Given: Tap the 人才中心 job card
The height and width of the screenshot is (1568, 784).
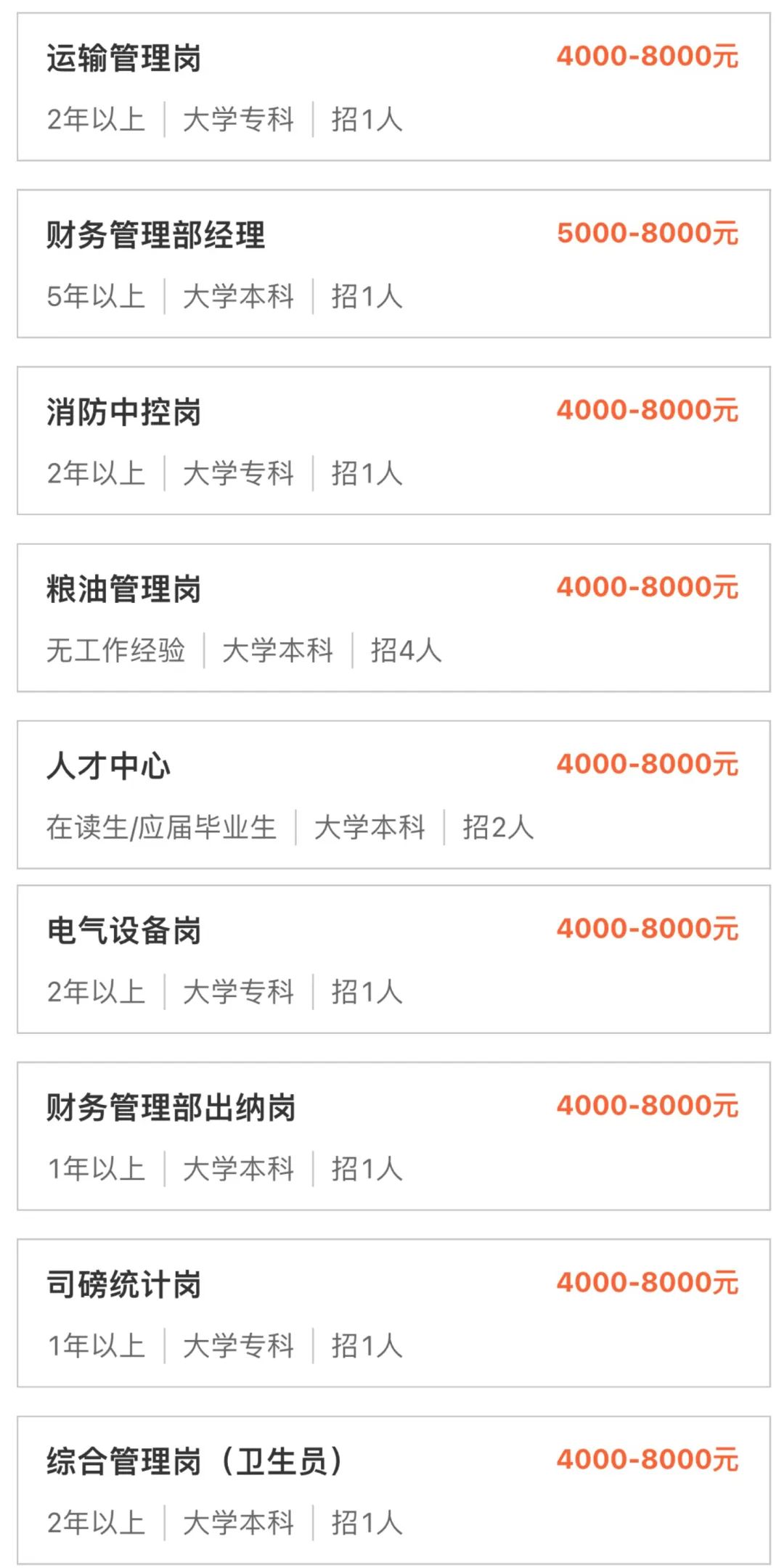Looking at the screenshot, I should tap(109, 767).
